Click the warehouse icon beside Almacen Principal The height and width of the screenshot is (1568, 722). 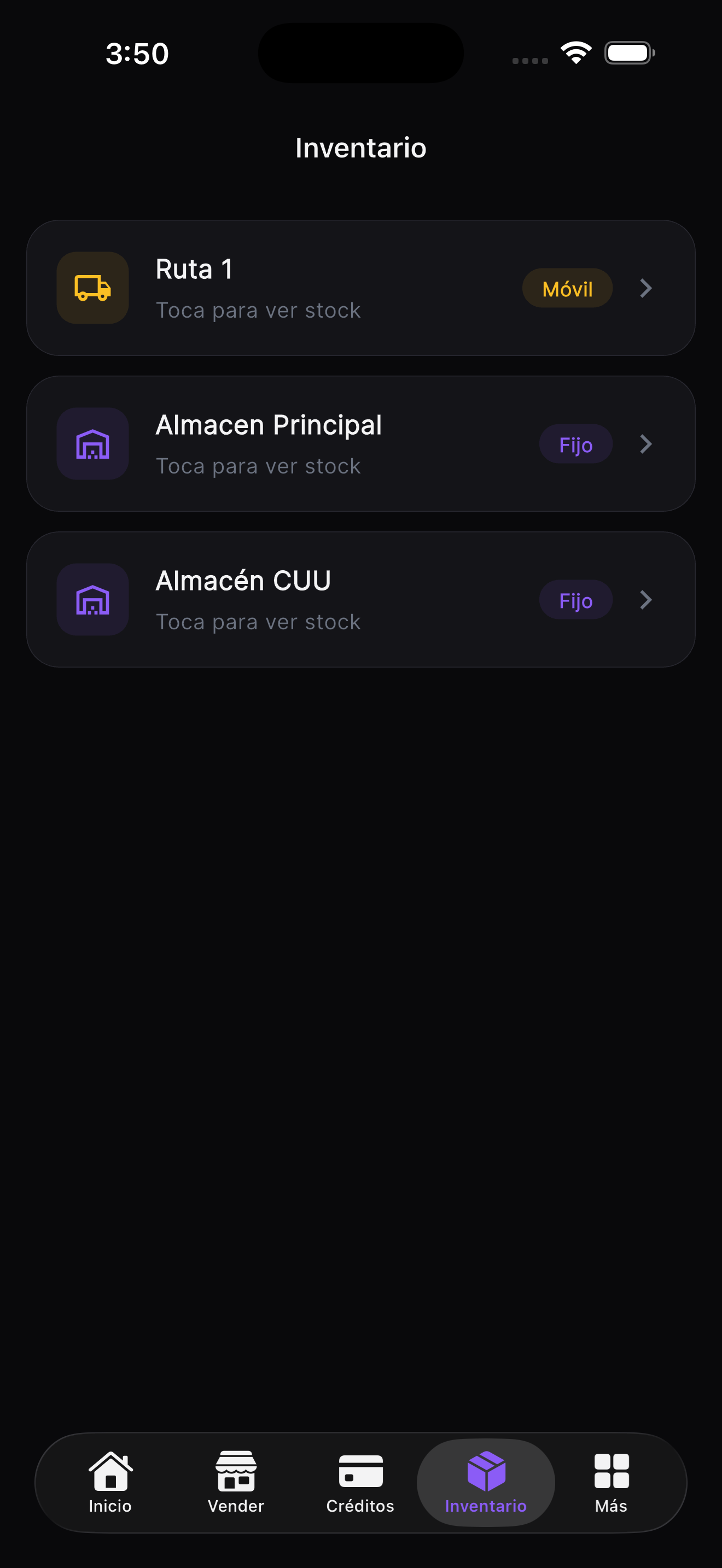(92, 444)
